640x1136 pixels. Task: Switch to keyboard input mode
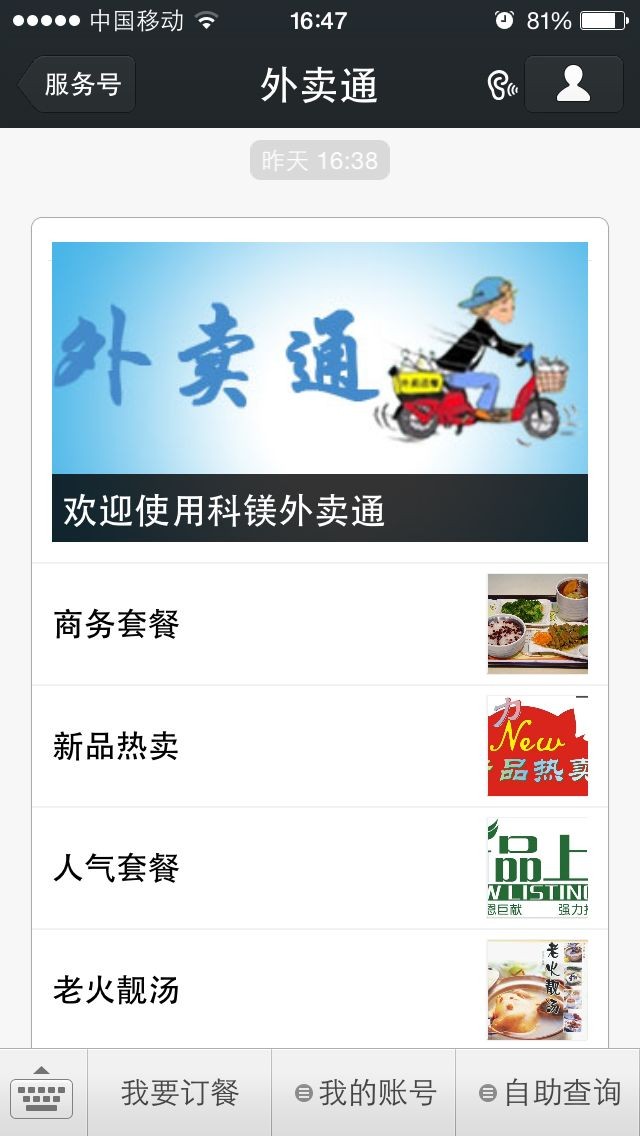pyautogui.click(x=42, y=1092)
